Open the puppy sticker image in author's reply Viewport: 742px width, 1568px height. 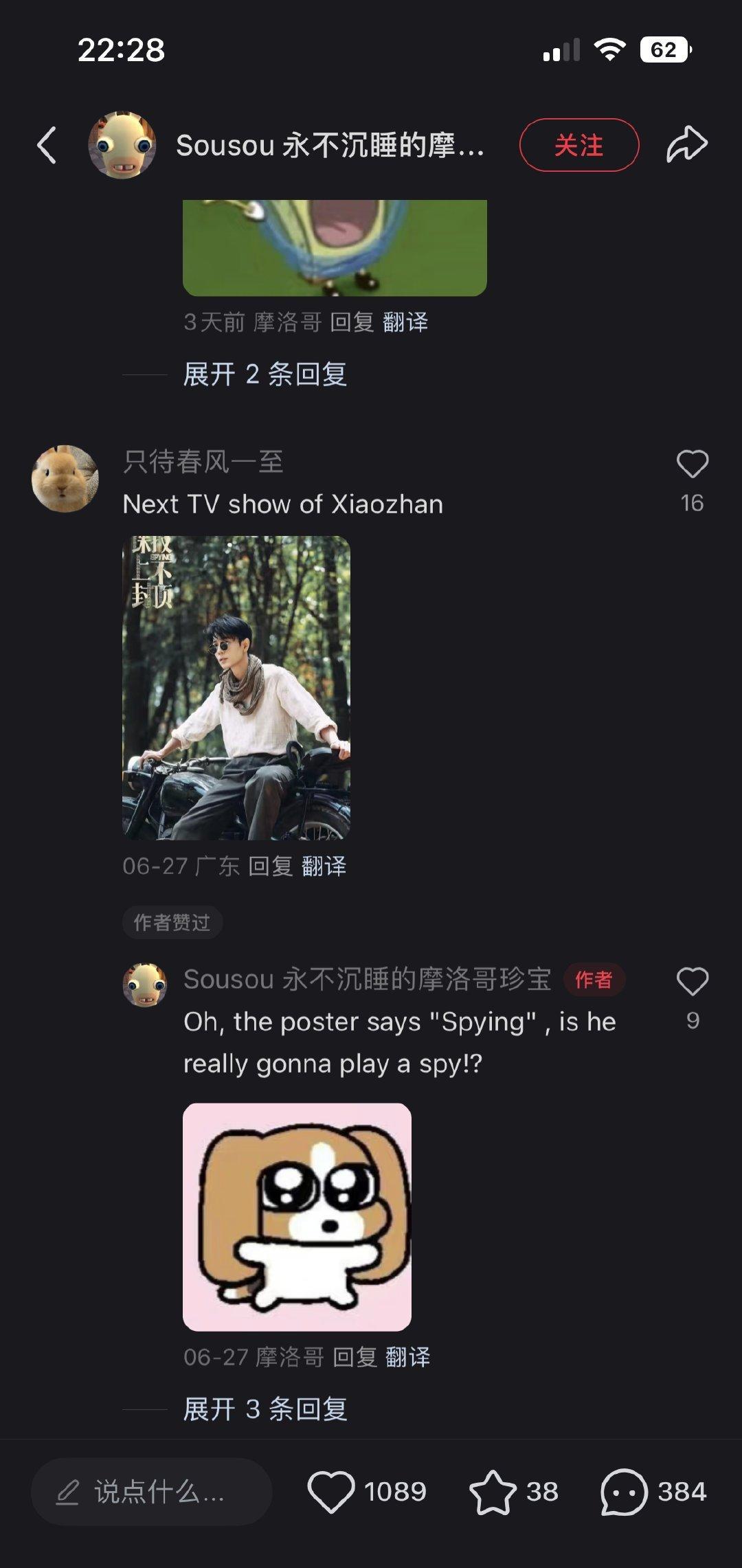pyautogui.click(x=297, y=1217)
